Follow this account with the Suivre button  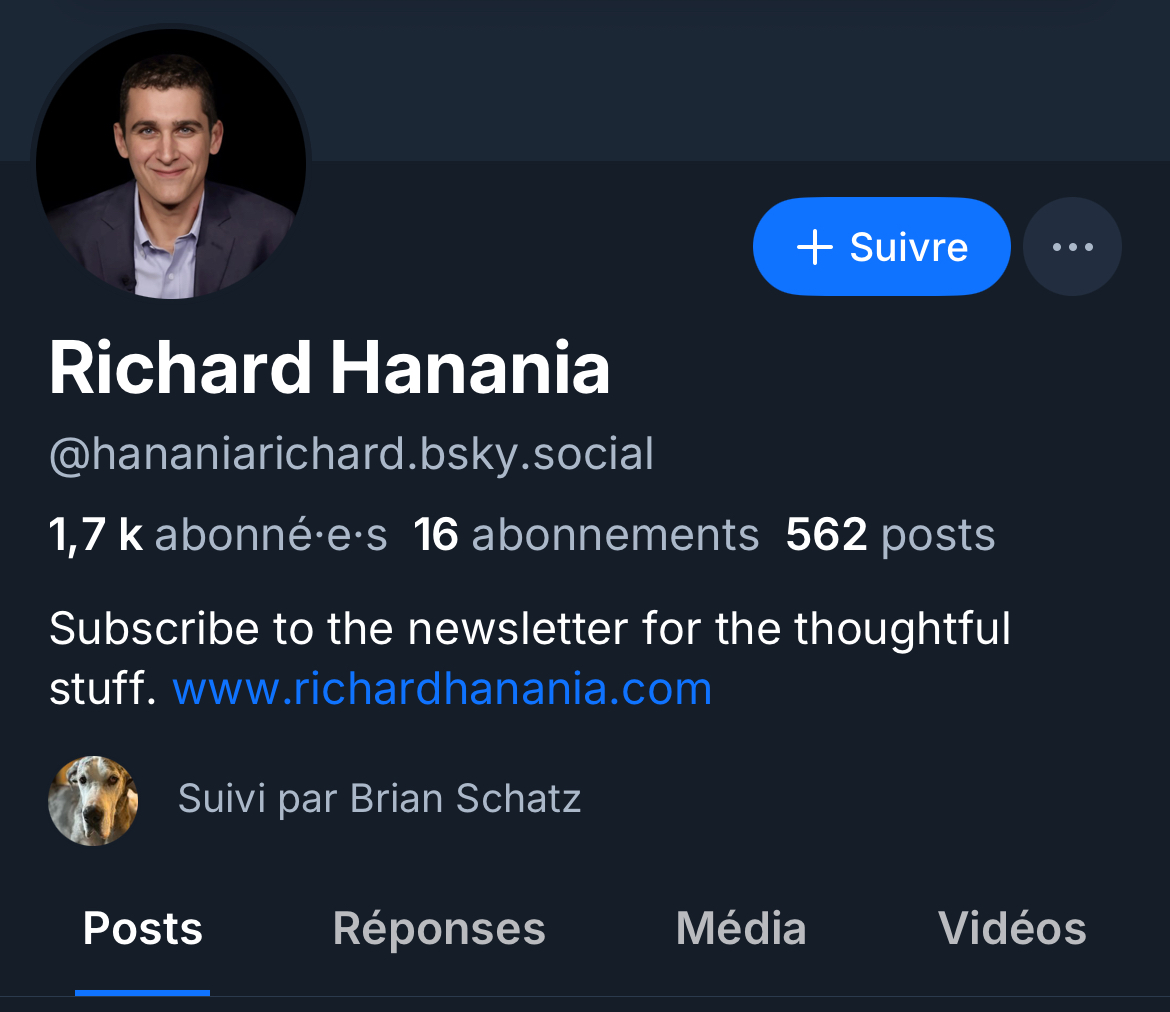coord(881,247)
